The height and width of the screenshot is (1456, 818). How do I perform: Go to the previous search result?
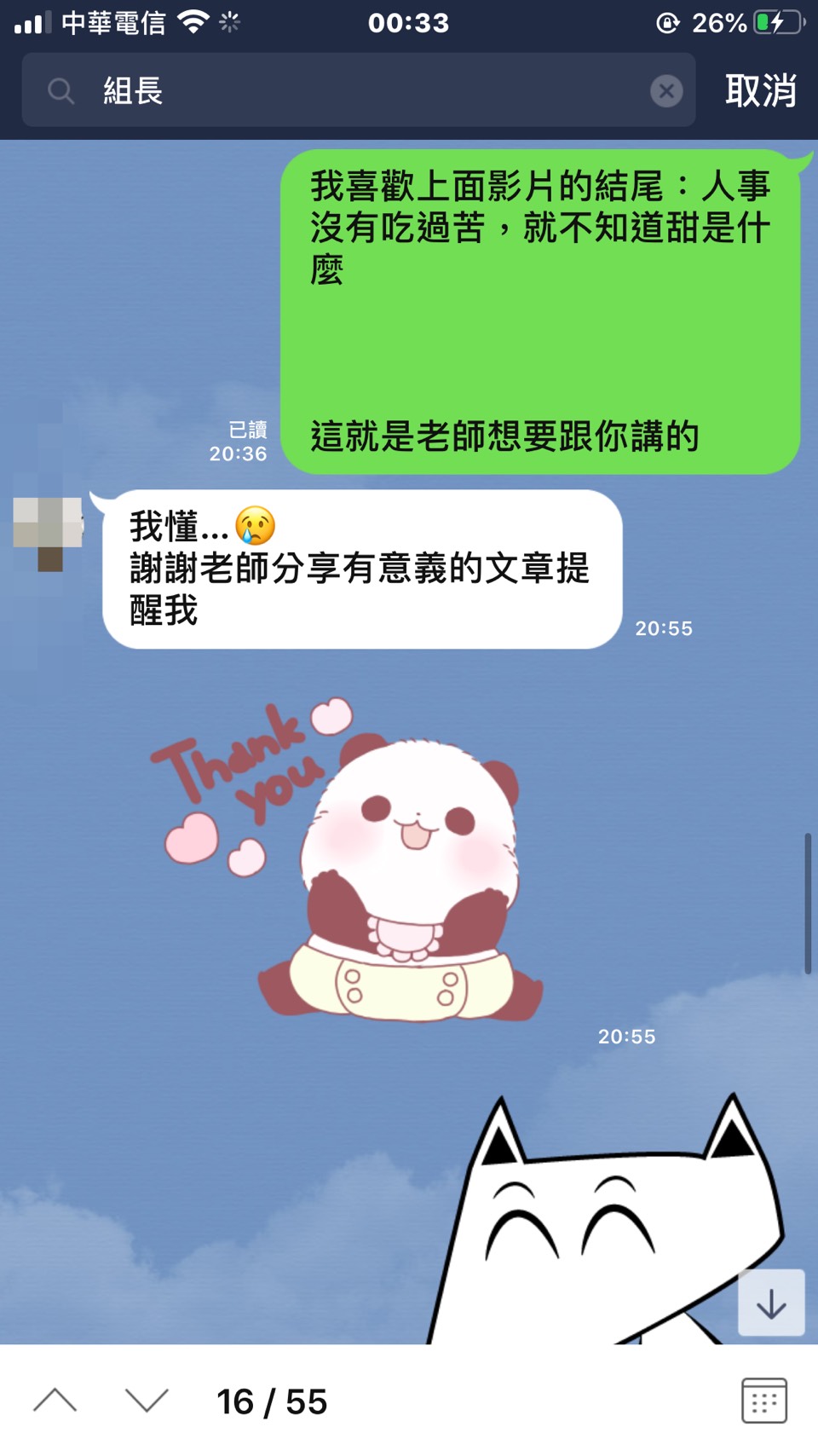(x=55, y=1401)
